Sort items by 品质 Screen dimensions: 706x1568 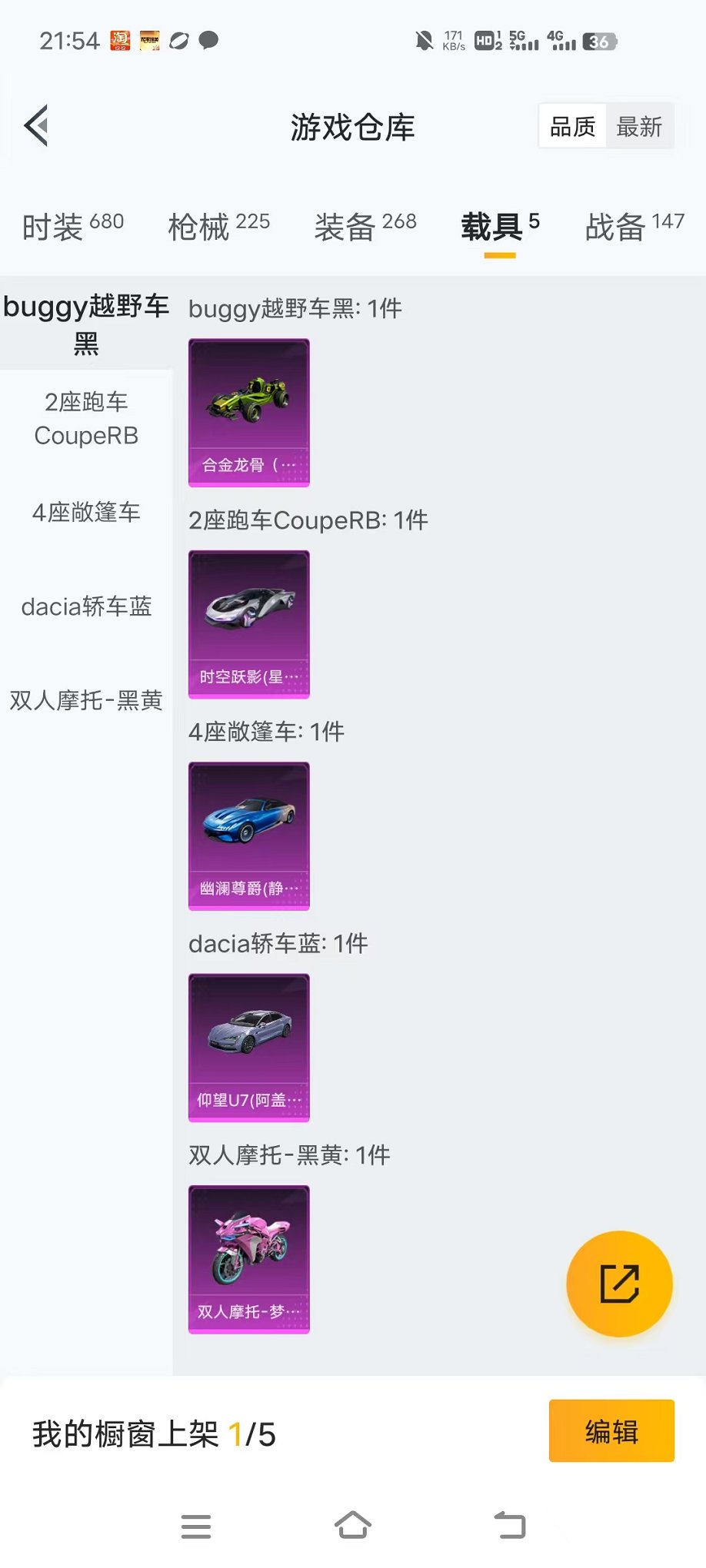573,126
